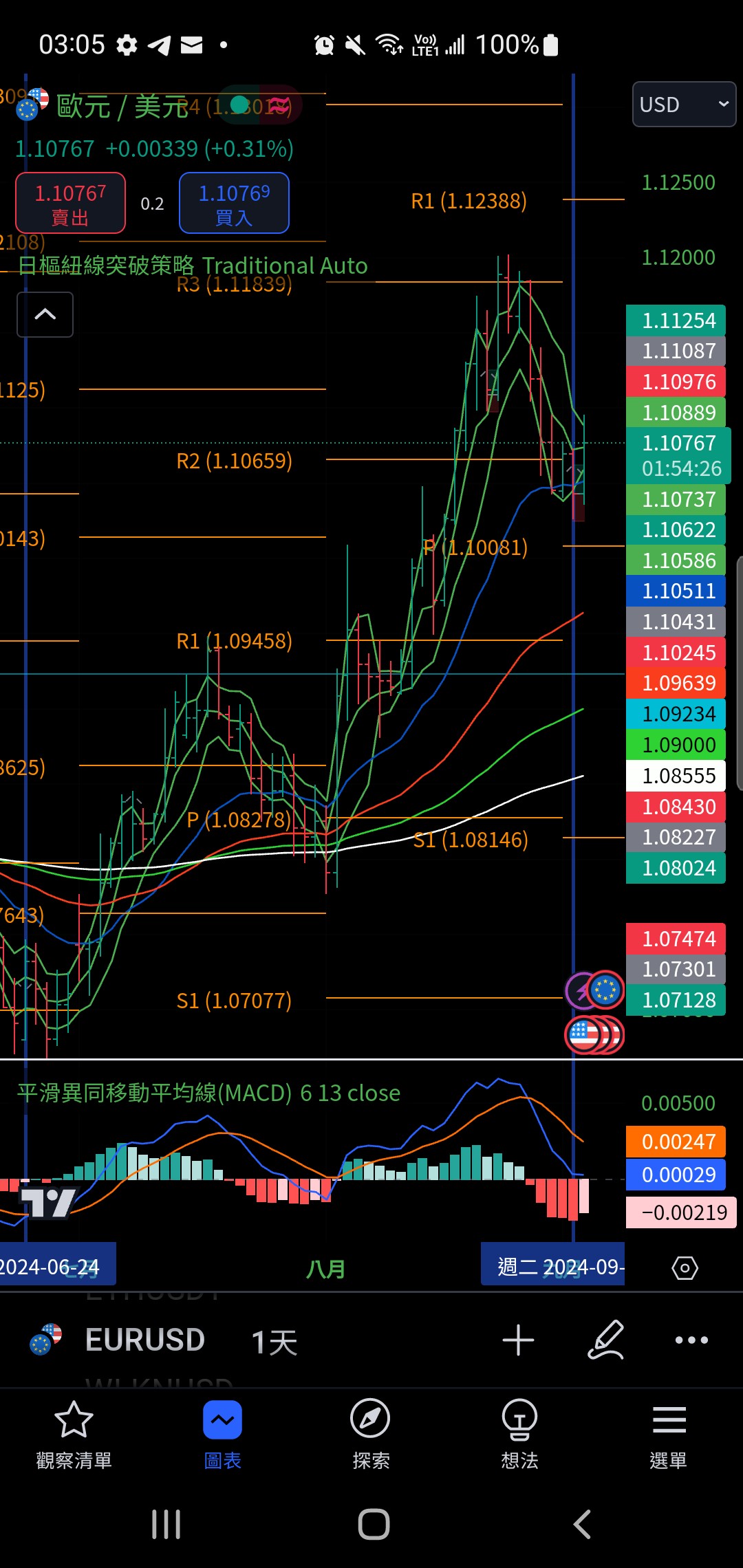743x1568 pixels.
Task: Open the EURUSD symbol search
Action: pos(145,1340)
